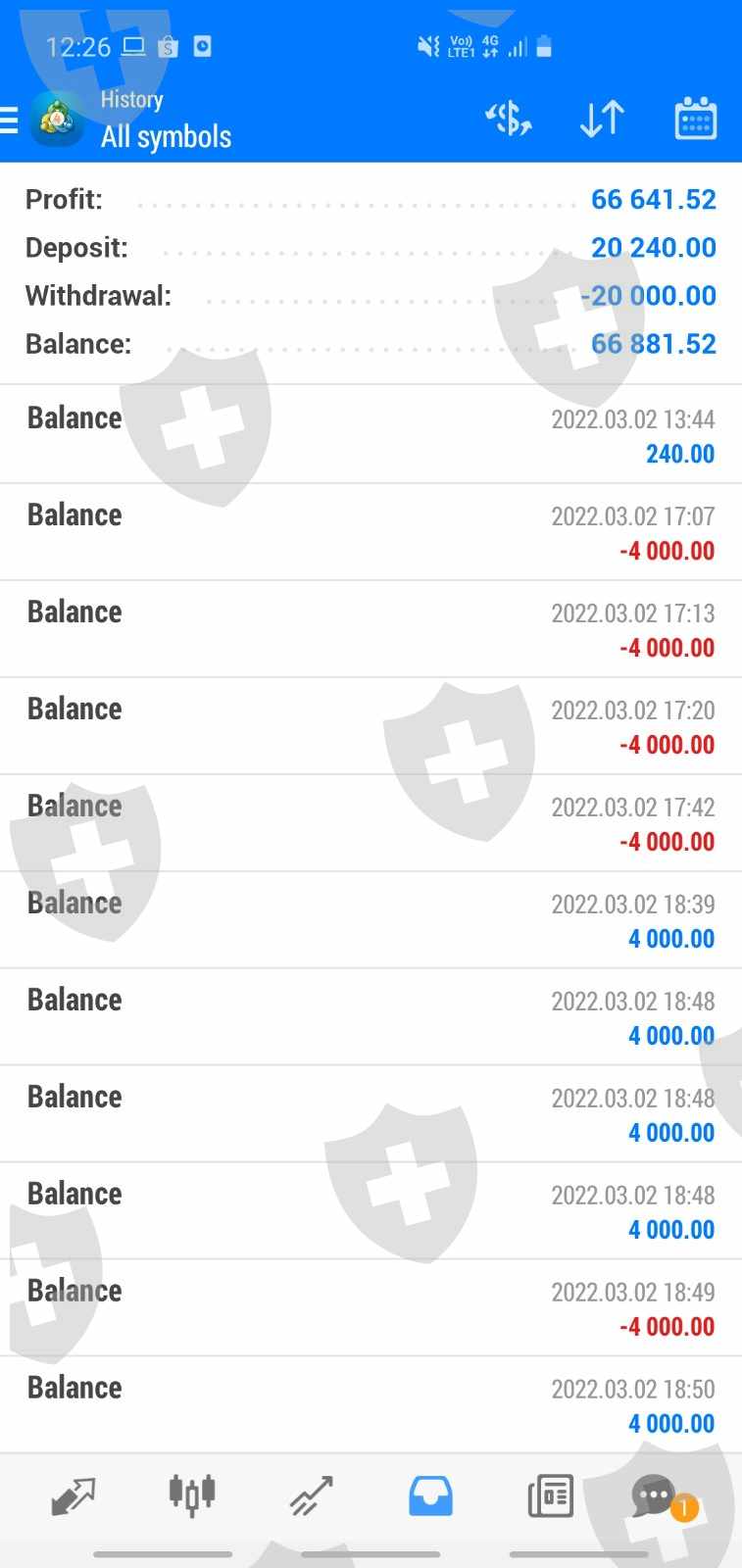Expand the Balance entry from 13:44
The image size is (742, 1568).
tap(371, 434)
